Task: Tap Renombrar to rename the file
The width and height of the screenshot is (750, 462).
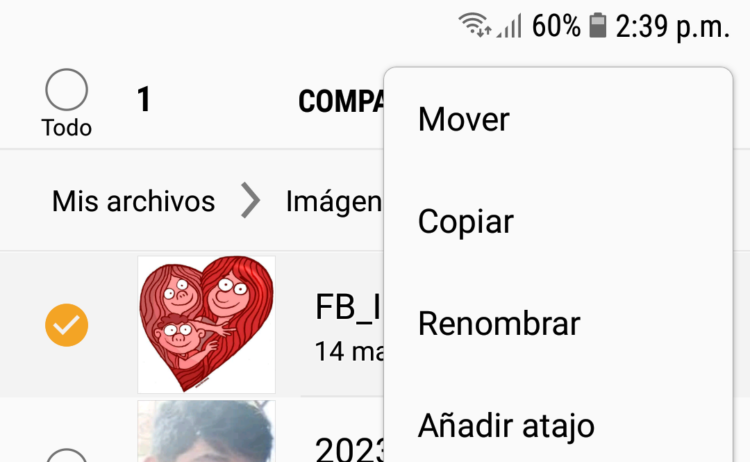Action: [x=498, y=324]
